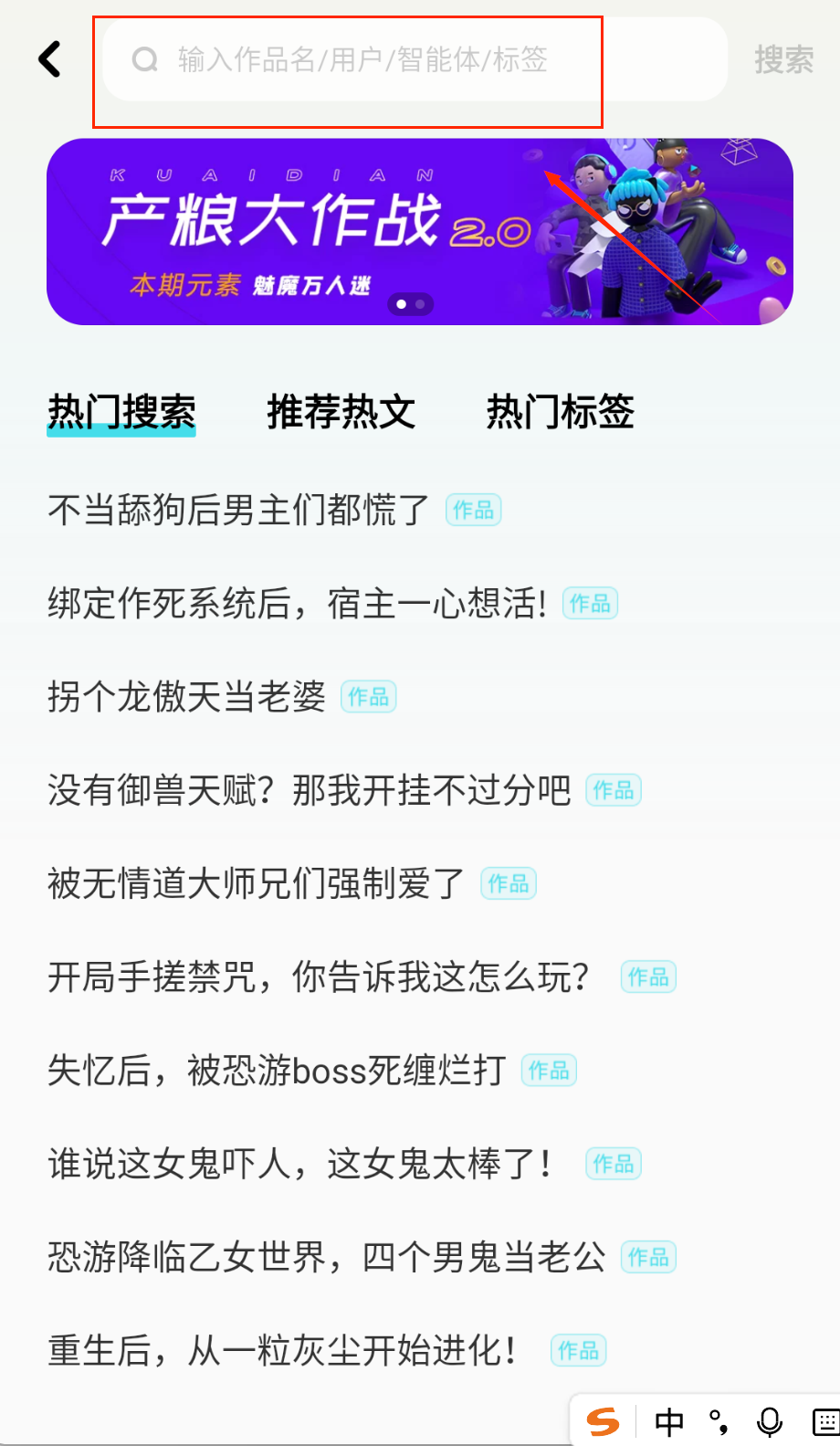Select the 热门标签 tab

tap(560, 412)
